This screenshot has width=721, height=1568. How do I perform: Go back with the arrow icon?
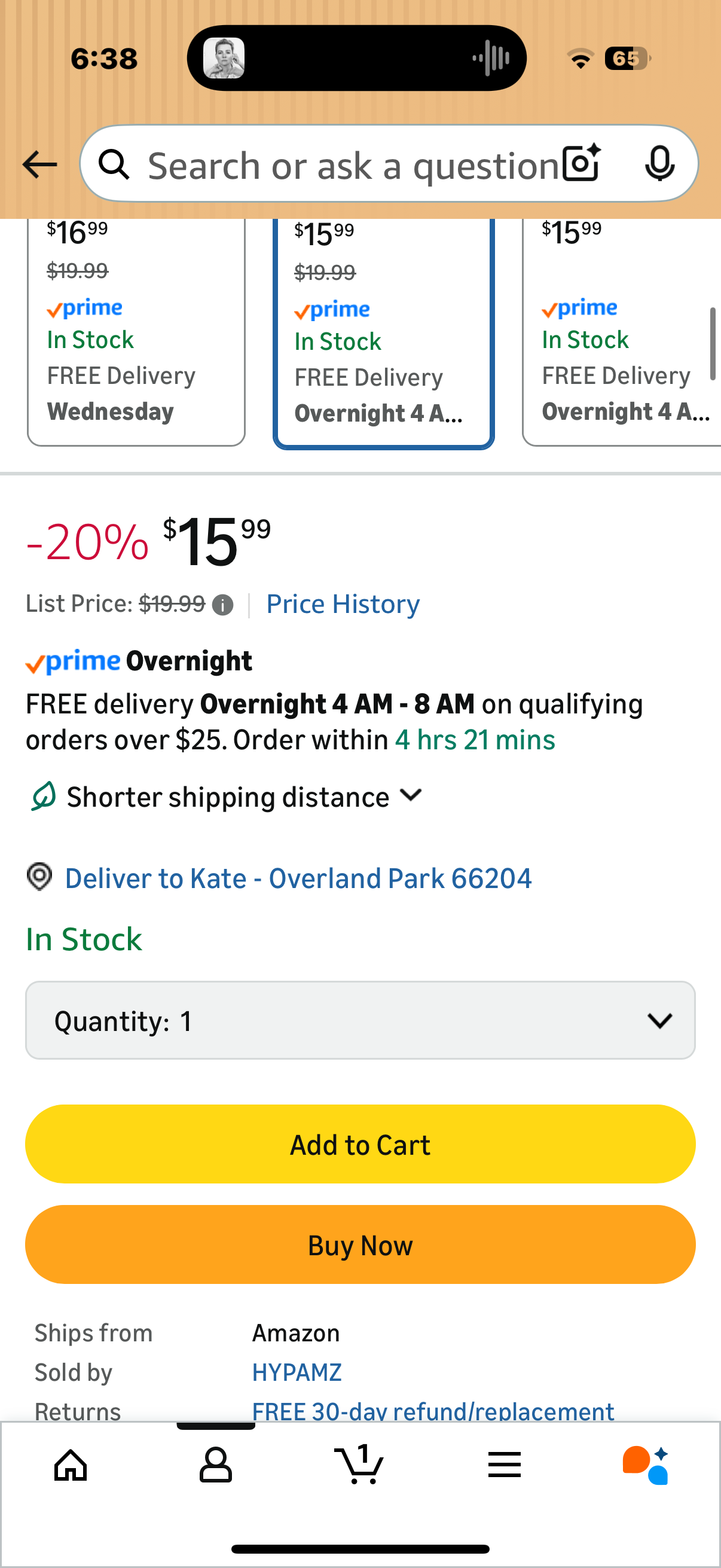point(39,164)
